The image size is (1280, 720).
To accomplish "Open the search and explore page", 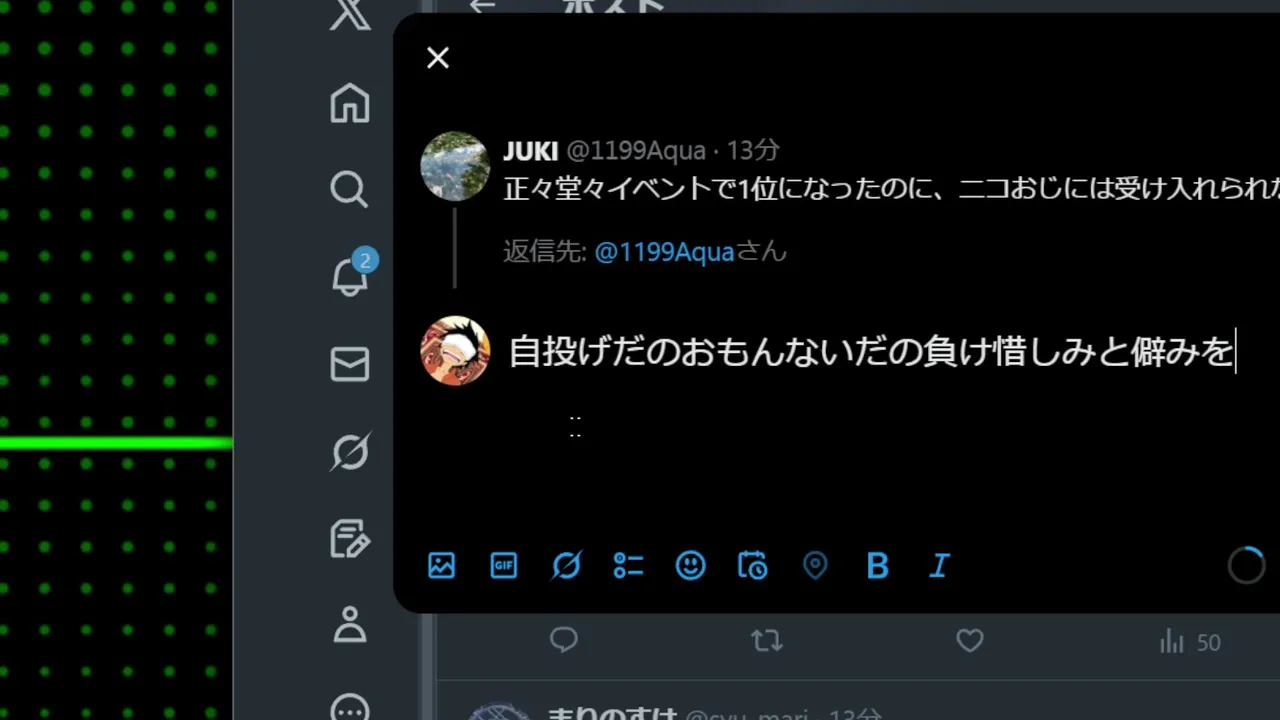I will tap(350, 189).
